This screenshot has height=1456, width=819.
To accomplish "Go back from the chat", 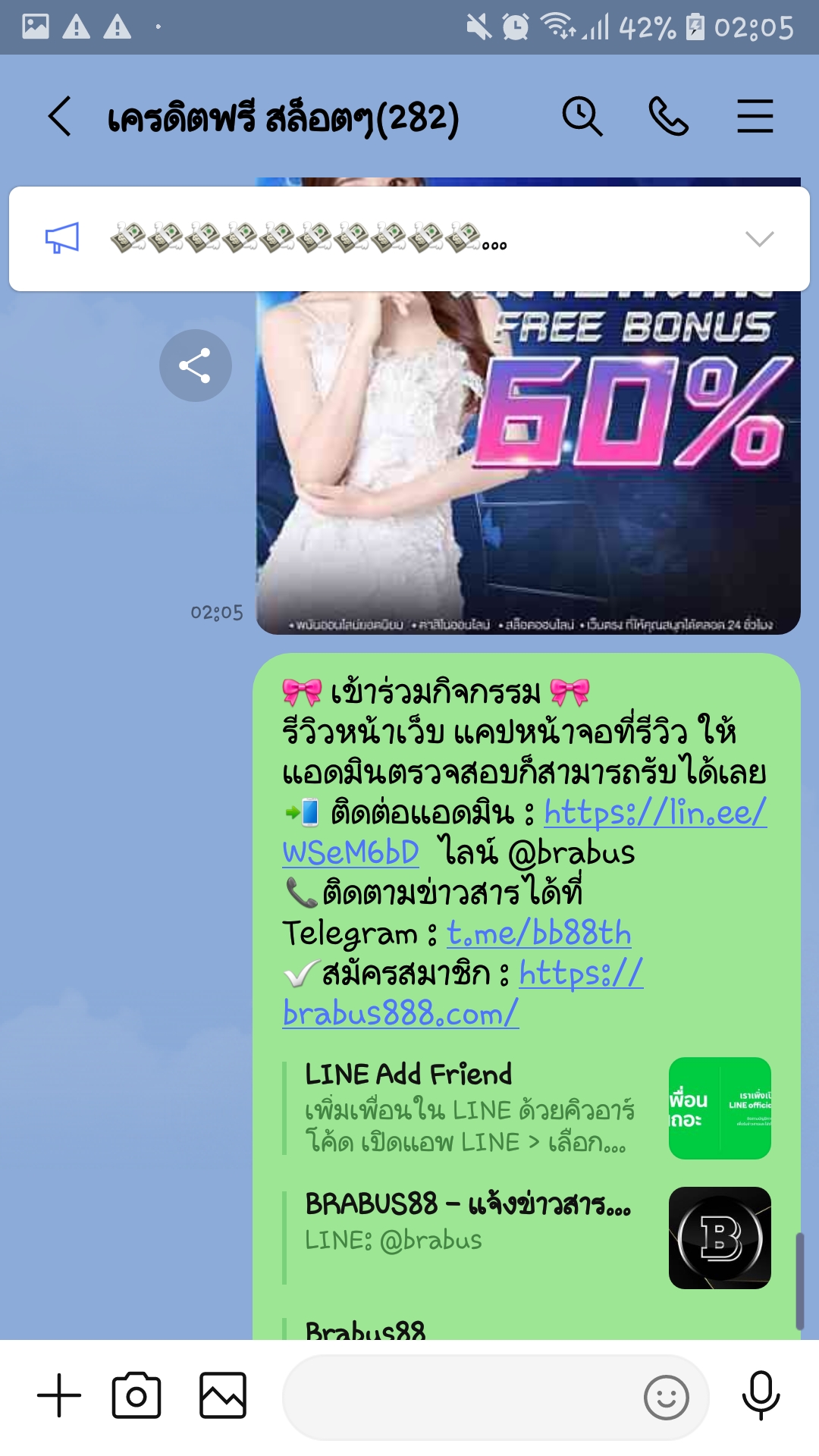I will 59,117.
